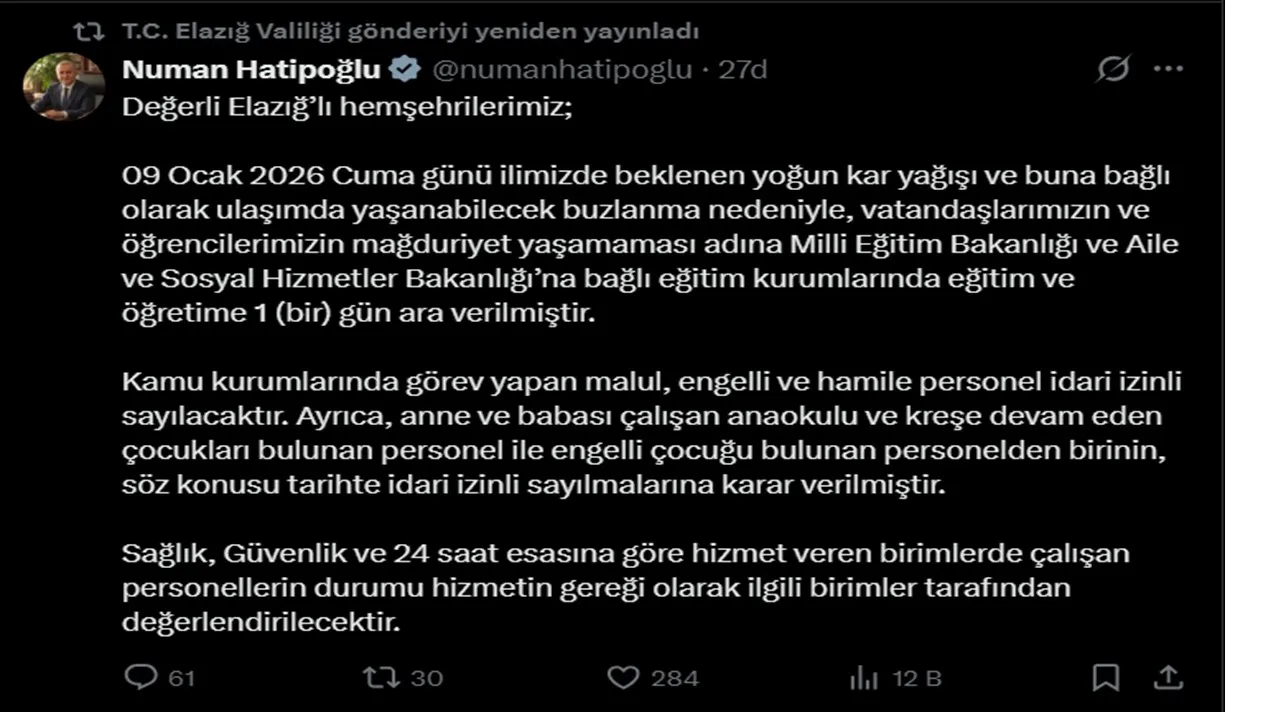This screenshot has height=720, width=1280.
Task: Repost the post with 30 reposts
Action: click(x=381, y=678)
